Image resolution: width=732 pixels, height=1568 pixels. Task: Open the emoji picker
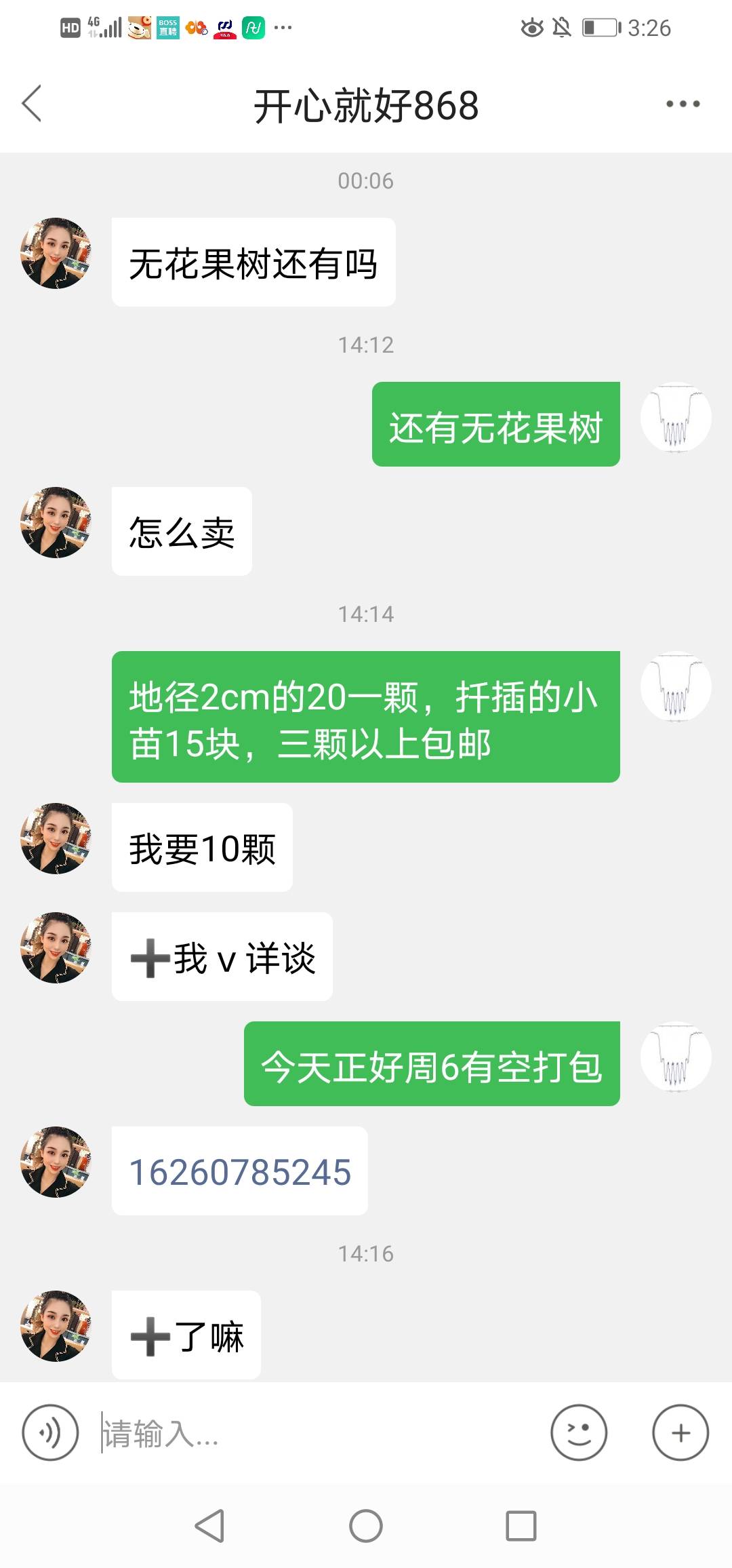tap(579, 1432)
